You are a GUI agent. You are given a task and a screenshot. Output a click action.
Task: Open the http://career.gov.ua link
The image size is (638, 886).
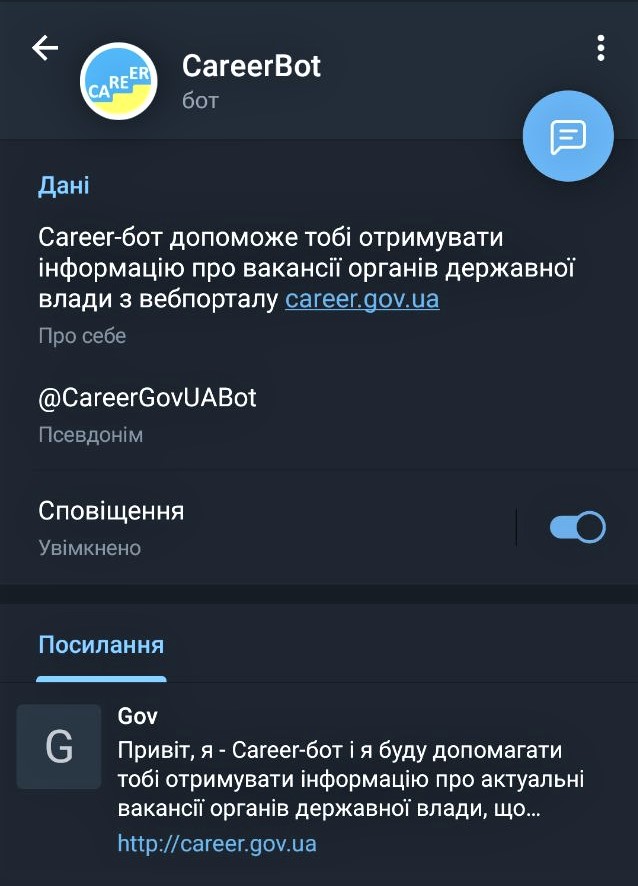217,843
